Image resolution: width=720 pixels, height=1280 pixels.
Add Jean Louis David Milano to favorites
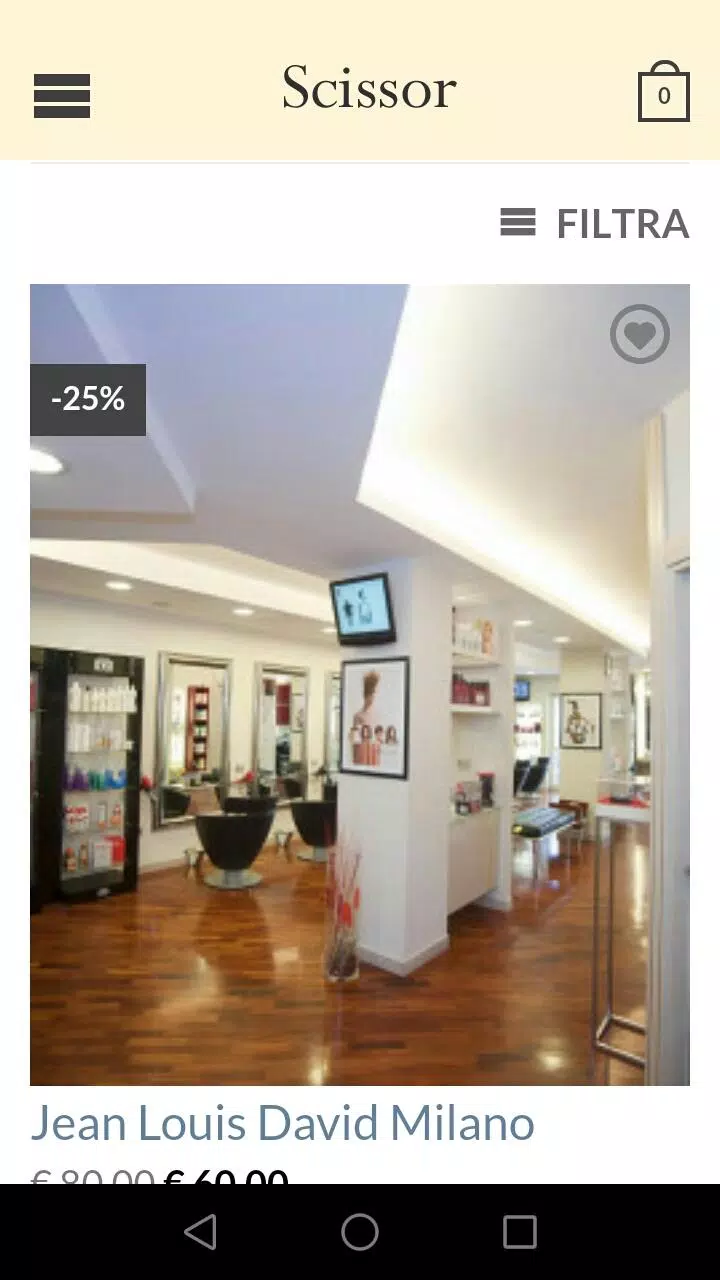coord(640,334)
